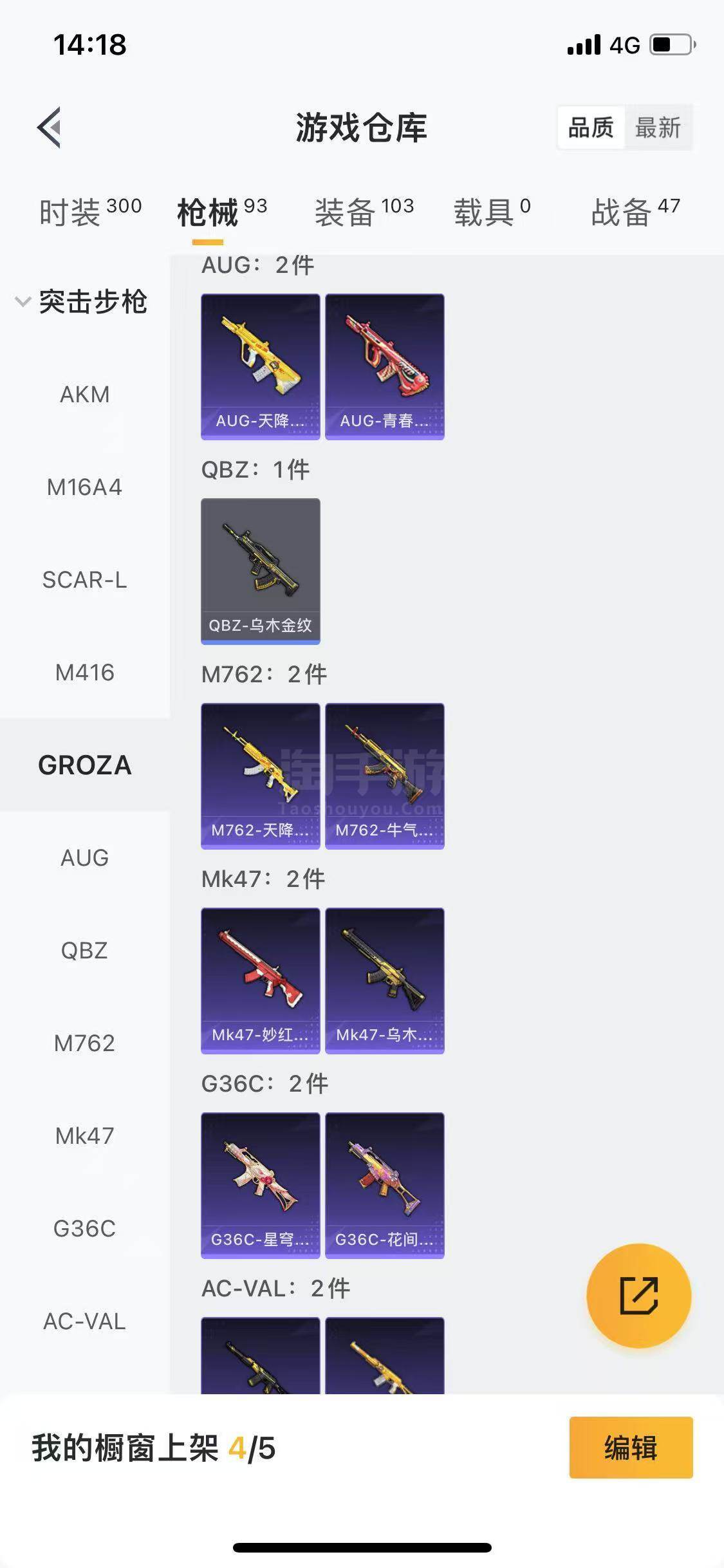Select M16A4 in the side list
The height and width of the screenshot is (1568, 724).
click(x=85, y=487)
